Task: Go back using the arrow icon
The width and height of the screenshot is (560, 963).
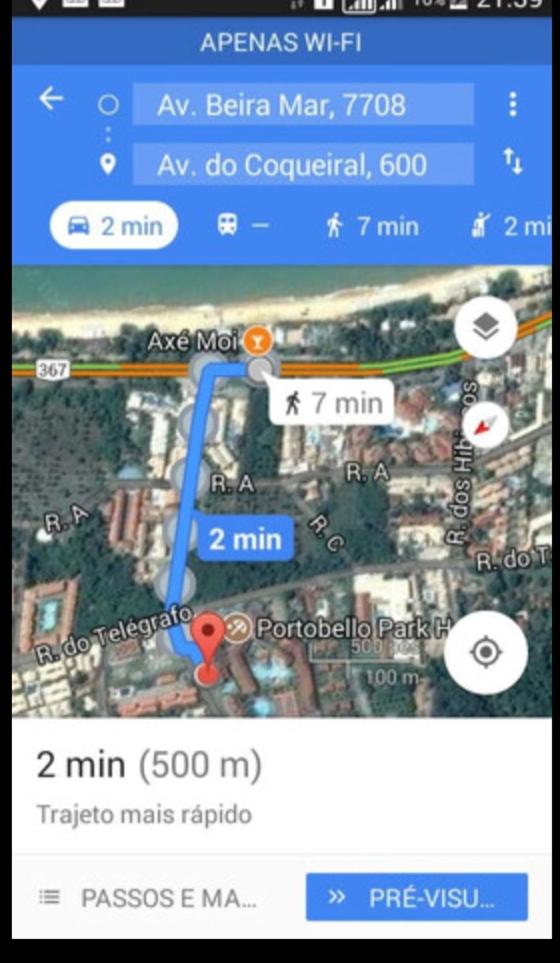Action: [x=51, y=99]
